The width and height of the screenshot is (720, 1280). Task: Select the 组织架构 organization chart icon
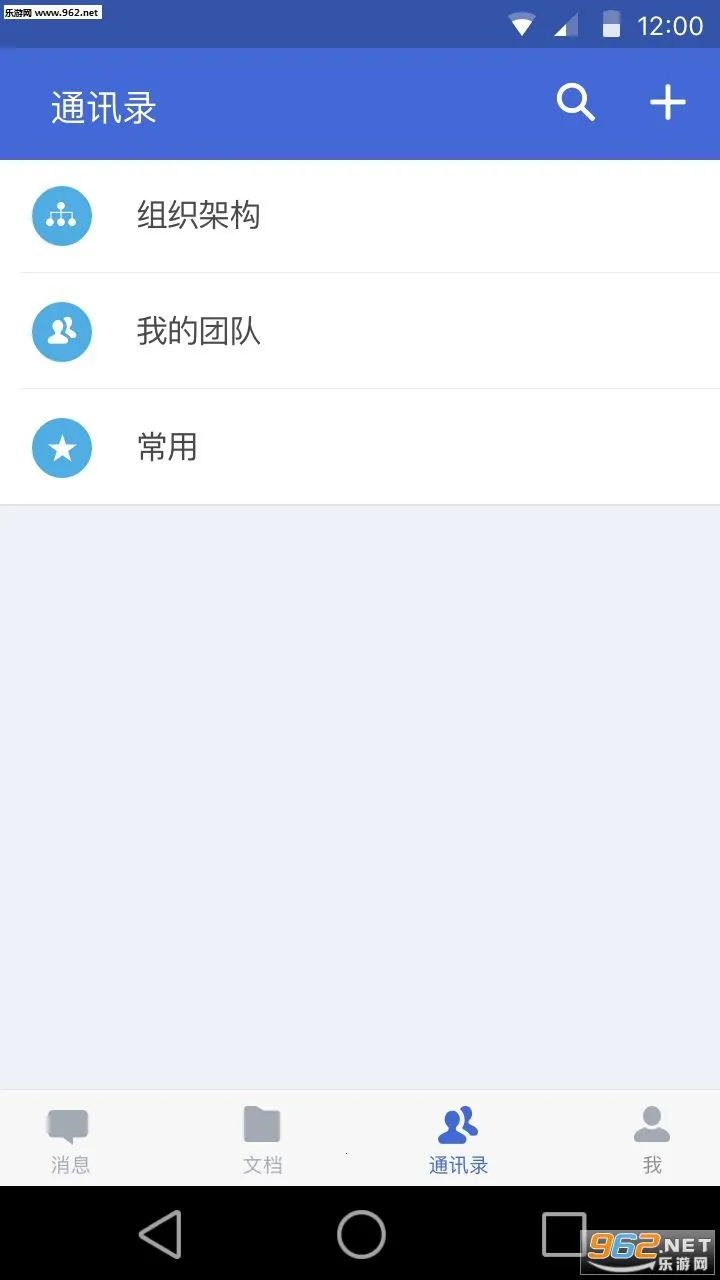[62, 215]
